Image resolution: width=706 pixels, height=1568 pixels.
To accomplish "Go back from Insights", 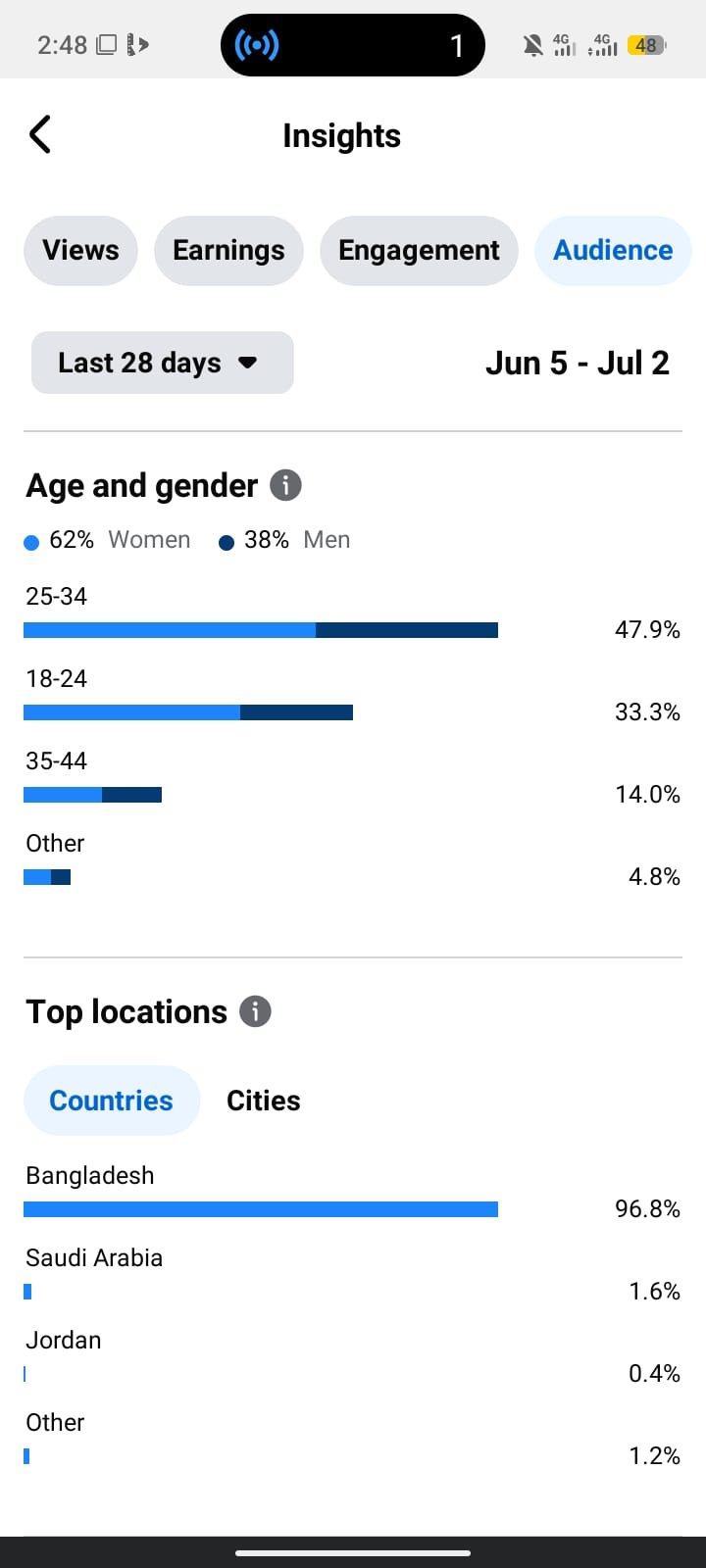I will click(40, 135).
